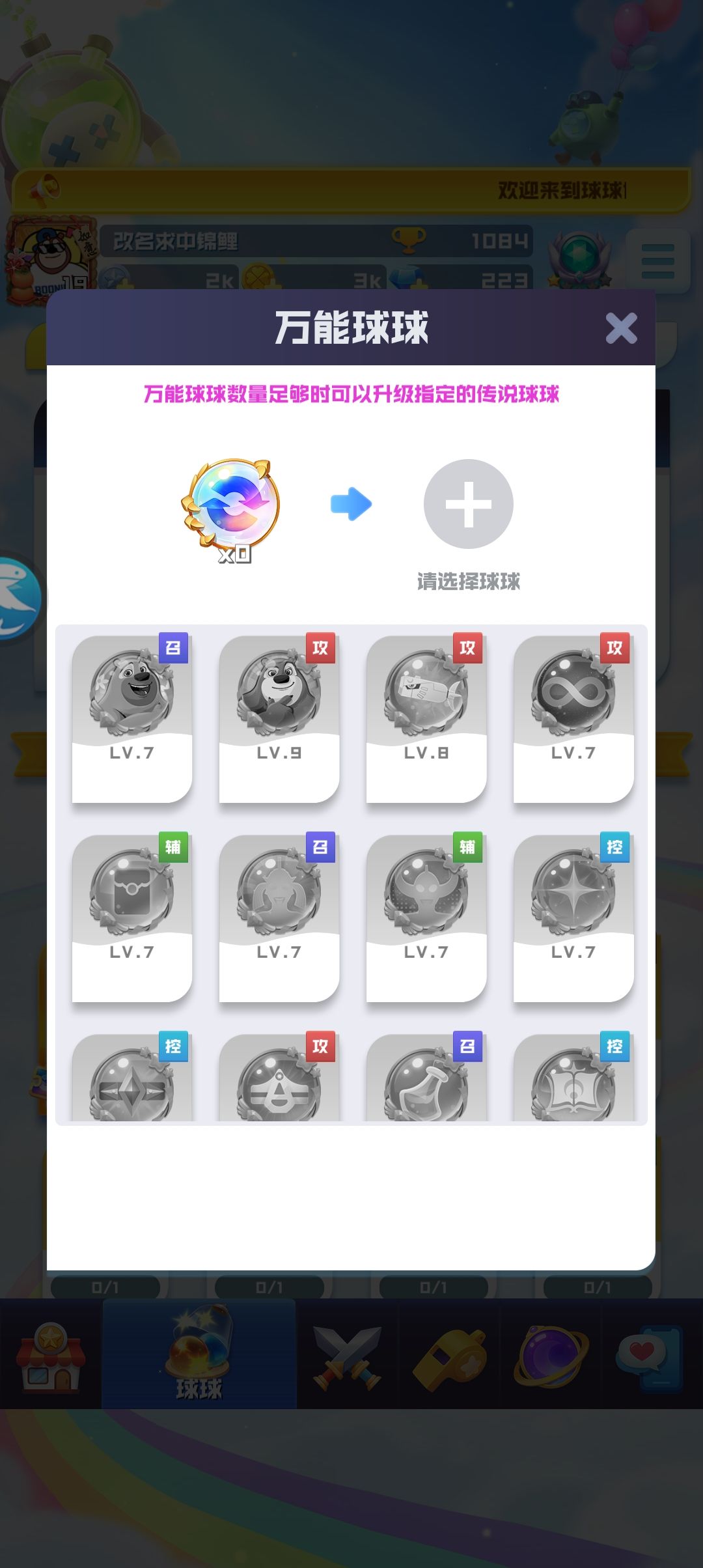
Task: Select the four-point star control ball
Action: point(573,918)
